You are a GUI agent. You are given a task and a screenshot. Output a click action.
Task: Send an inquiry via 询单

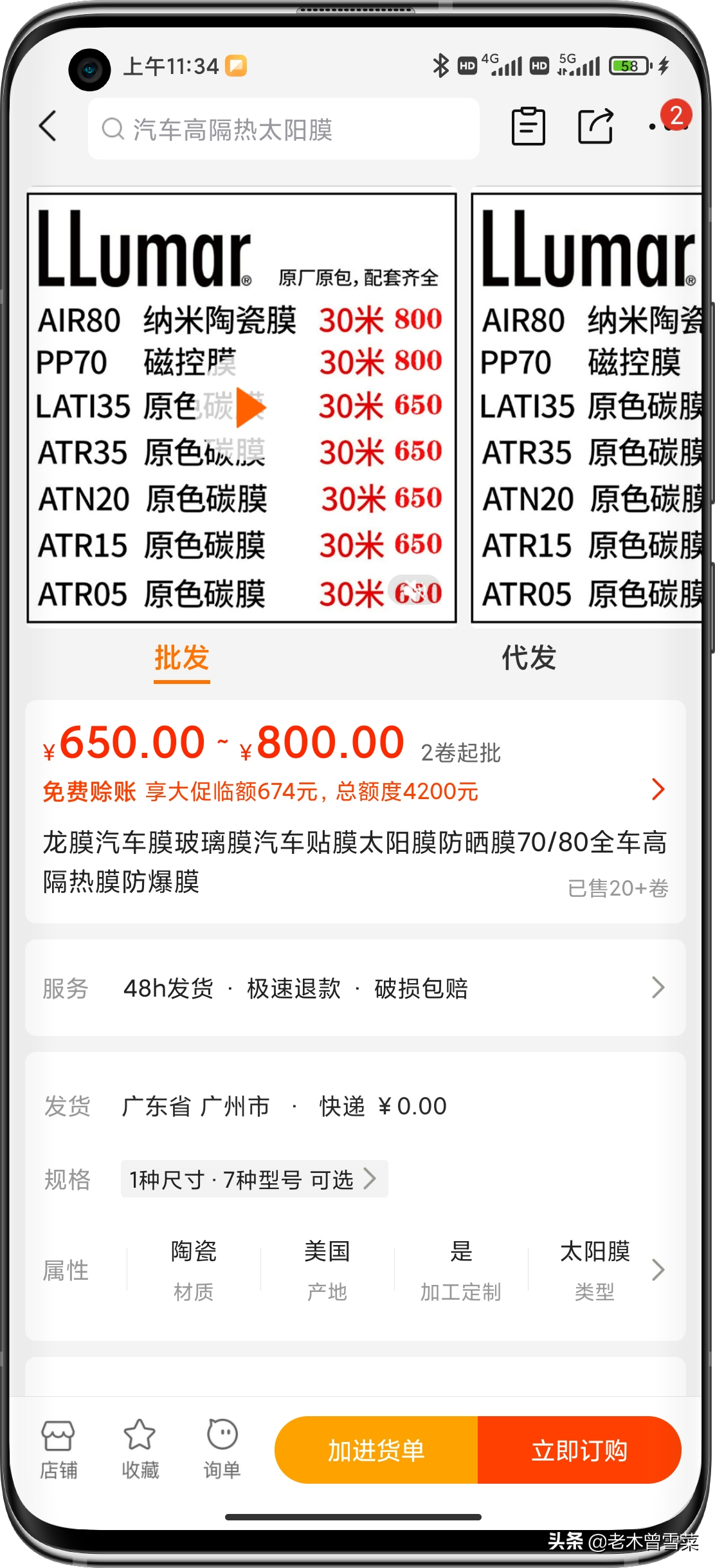click(x=222, y=1450)
